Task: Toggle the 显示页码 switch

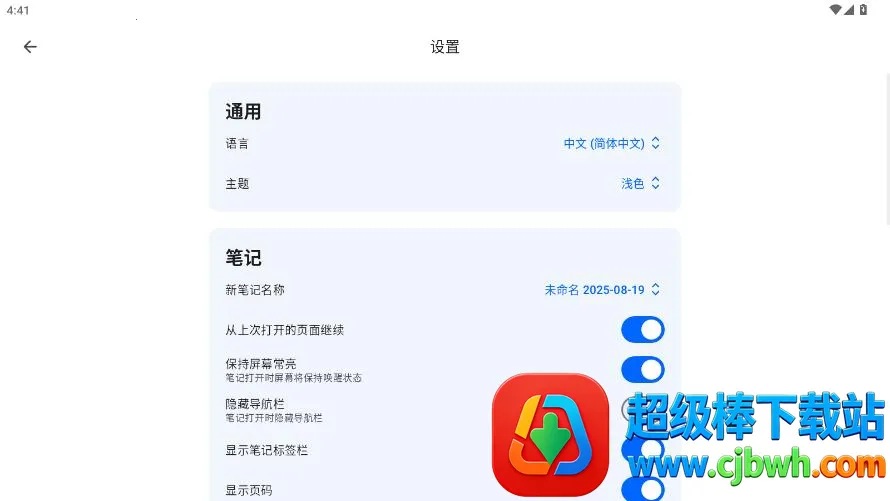Action: 642,489
